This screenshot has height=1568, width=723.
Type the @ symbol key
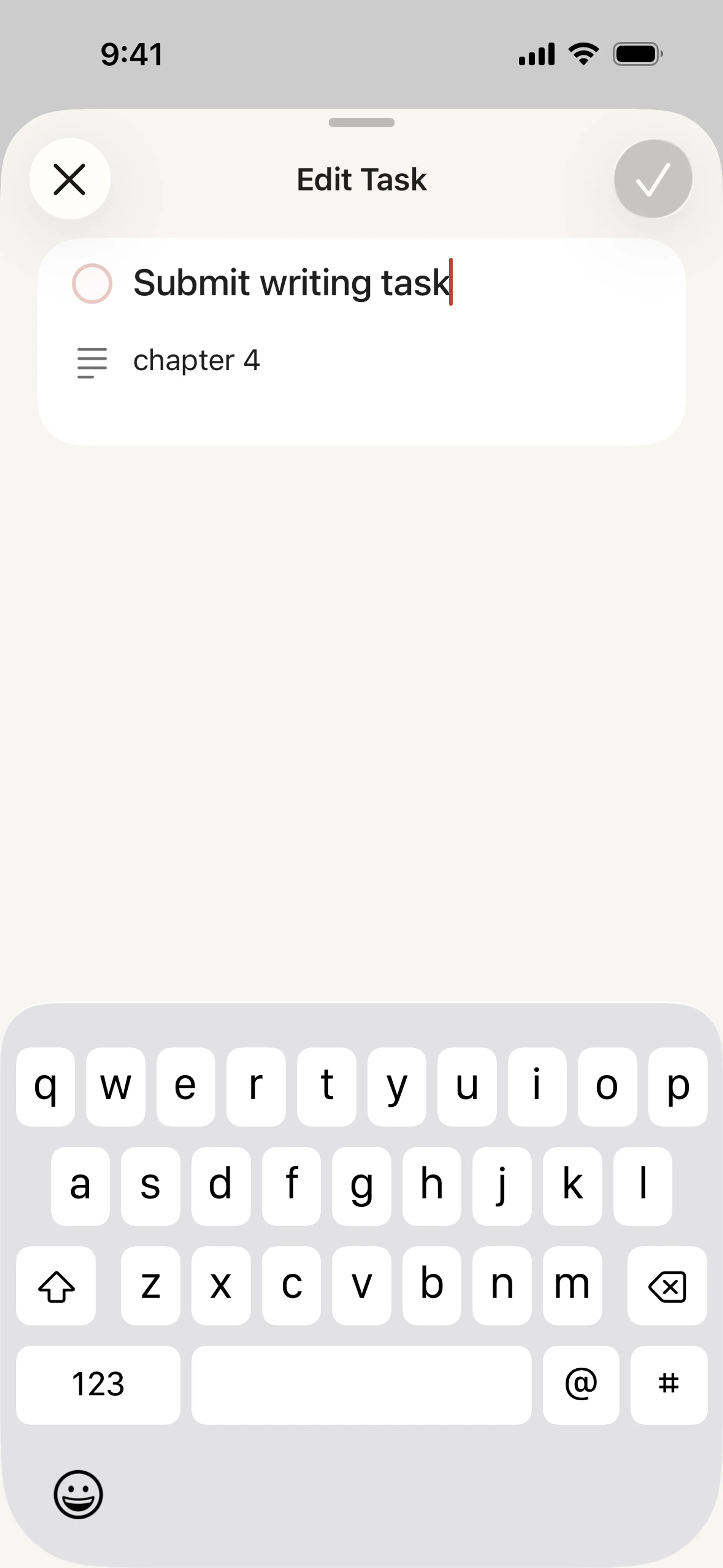581,1385
